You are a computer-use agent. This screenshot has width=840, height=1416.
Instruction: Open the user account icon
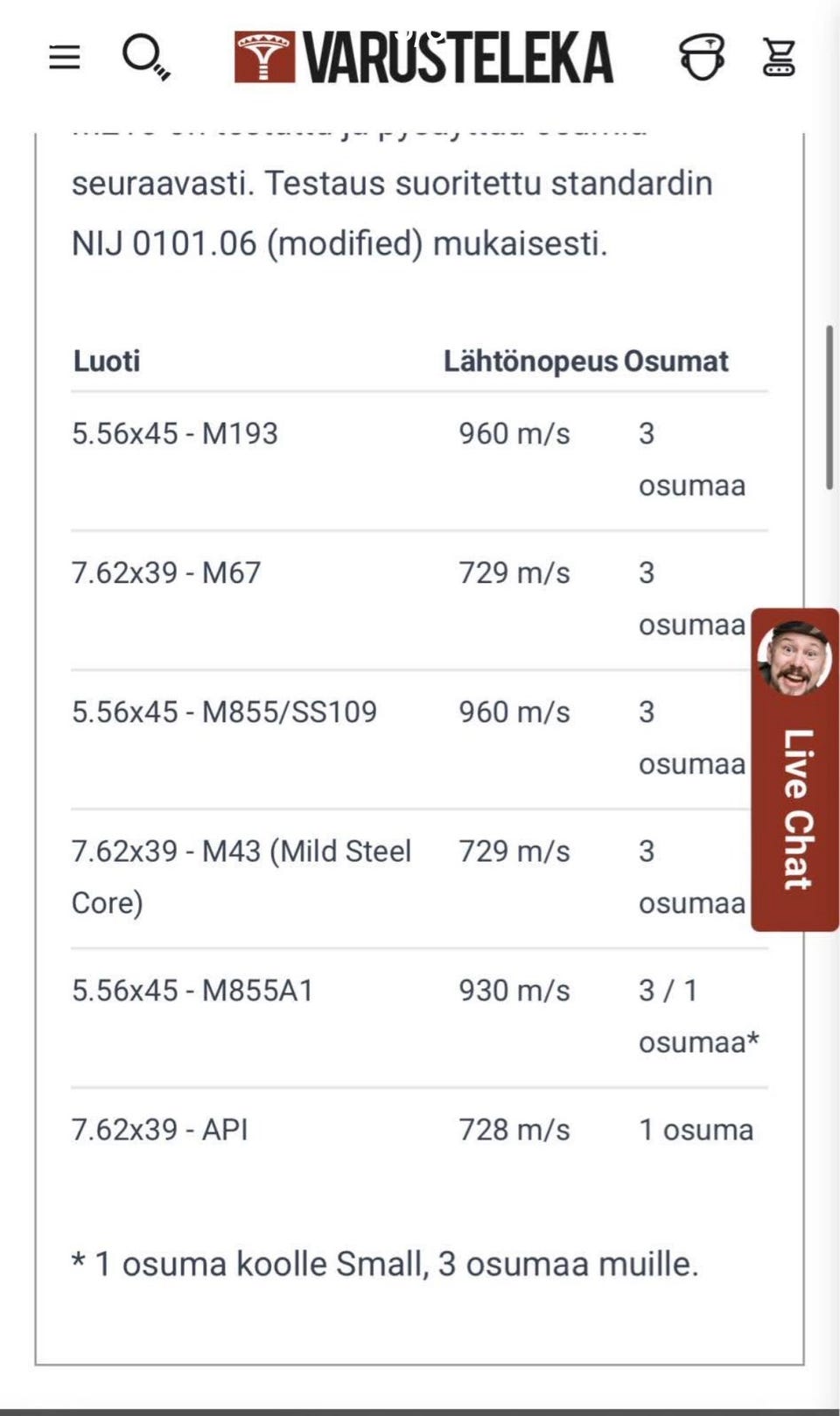click(702, 58)
